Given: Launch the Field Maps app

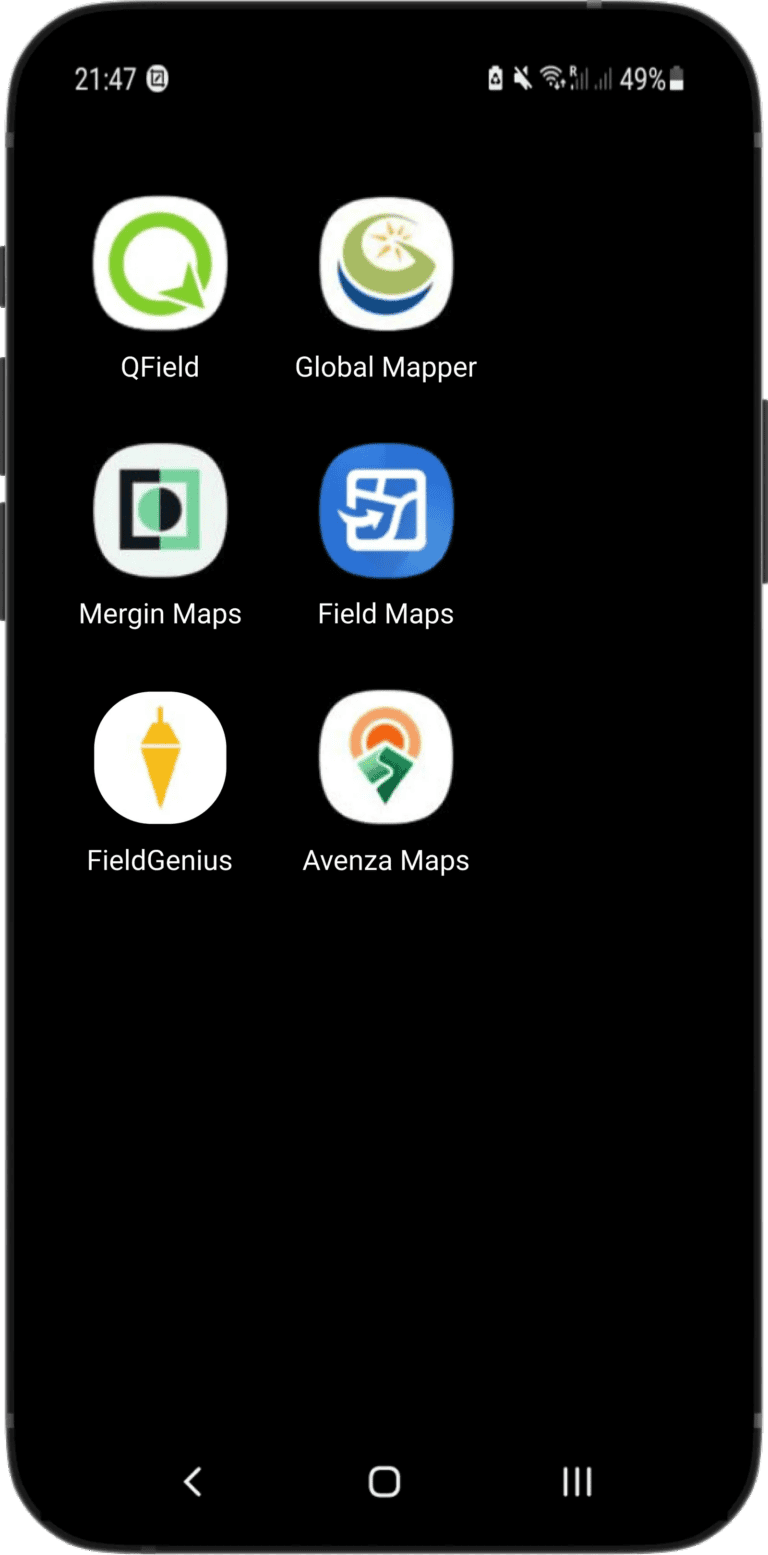Looking at the screenshot, I should pos(386,510).
